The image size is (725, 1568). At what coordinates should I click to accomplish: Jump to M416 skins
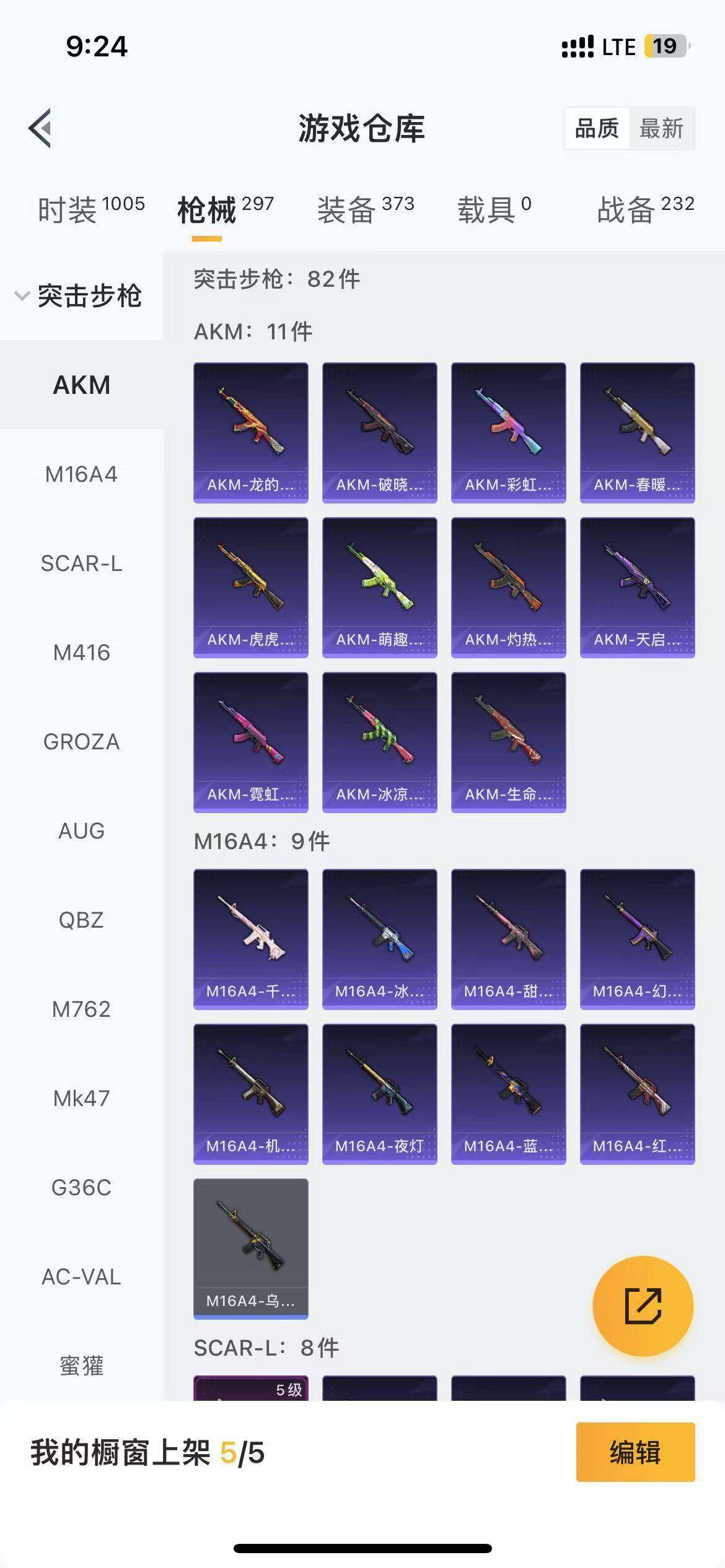pos(81,653)
